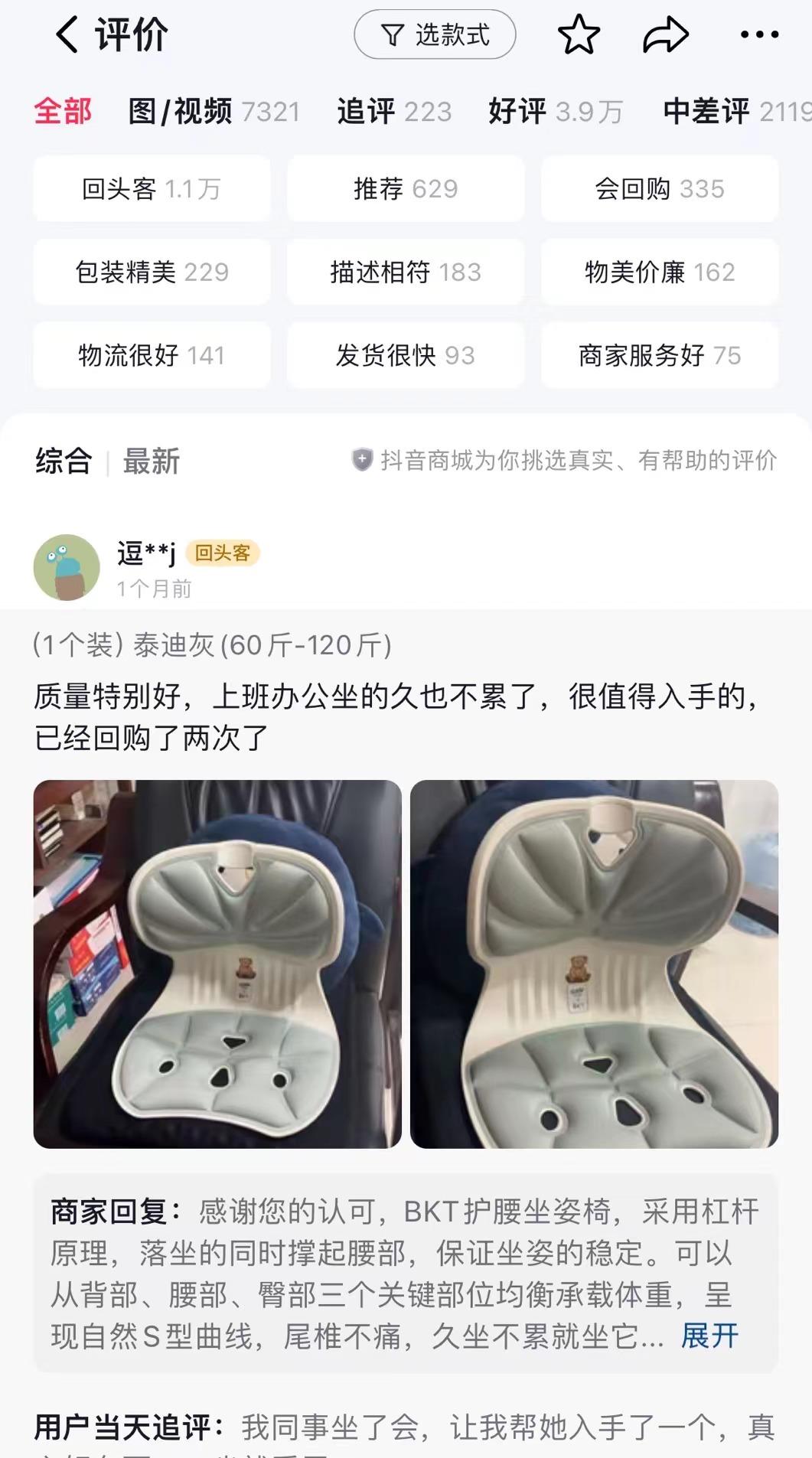This screenshot has width=812, height=1458.
Task: Select the 物流很好 141 tag
Action: coord(152,355)
